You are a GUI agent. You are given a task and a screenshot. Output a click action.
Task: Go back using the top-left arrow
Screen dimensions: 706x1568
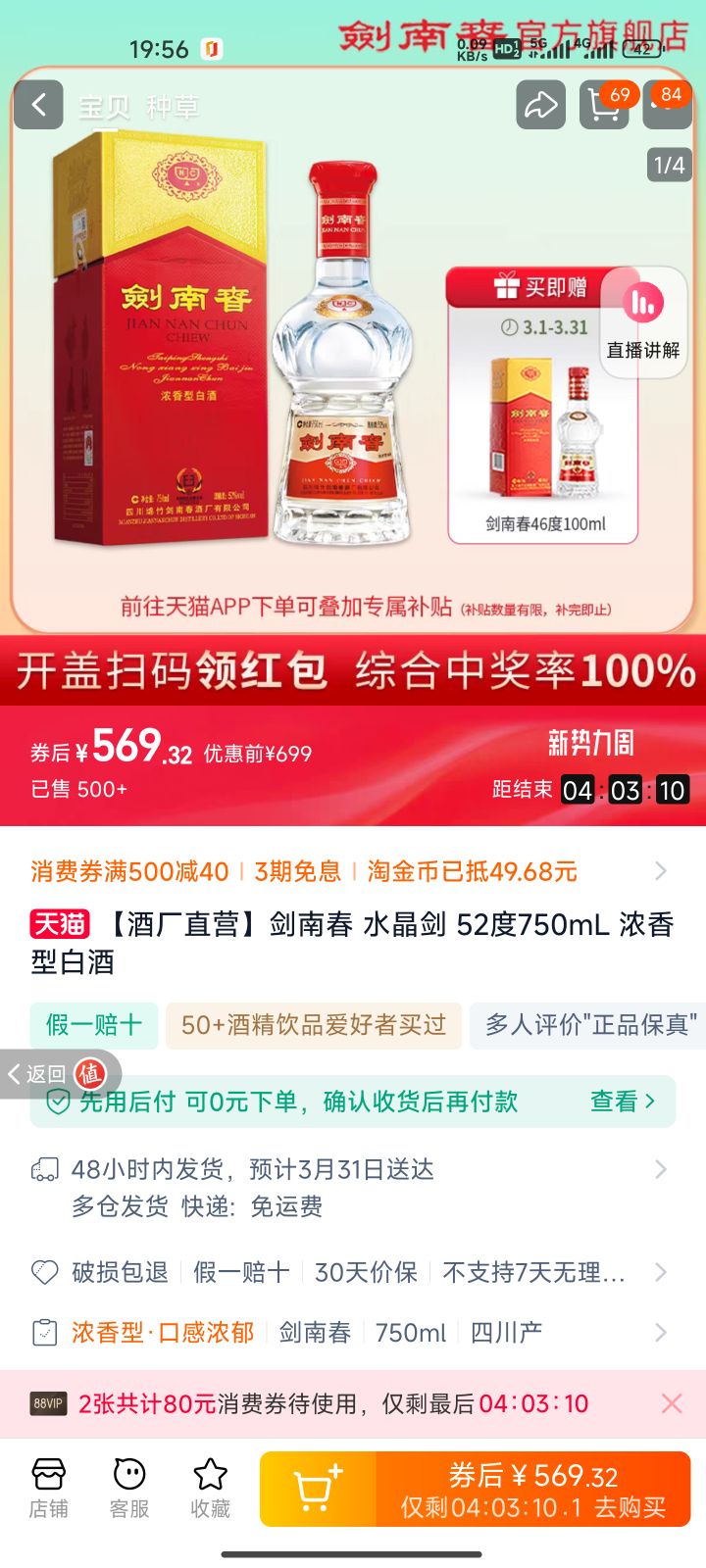click(x=39, y=105)
